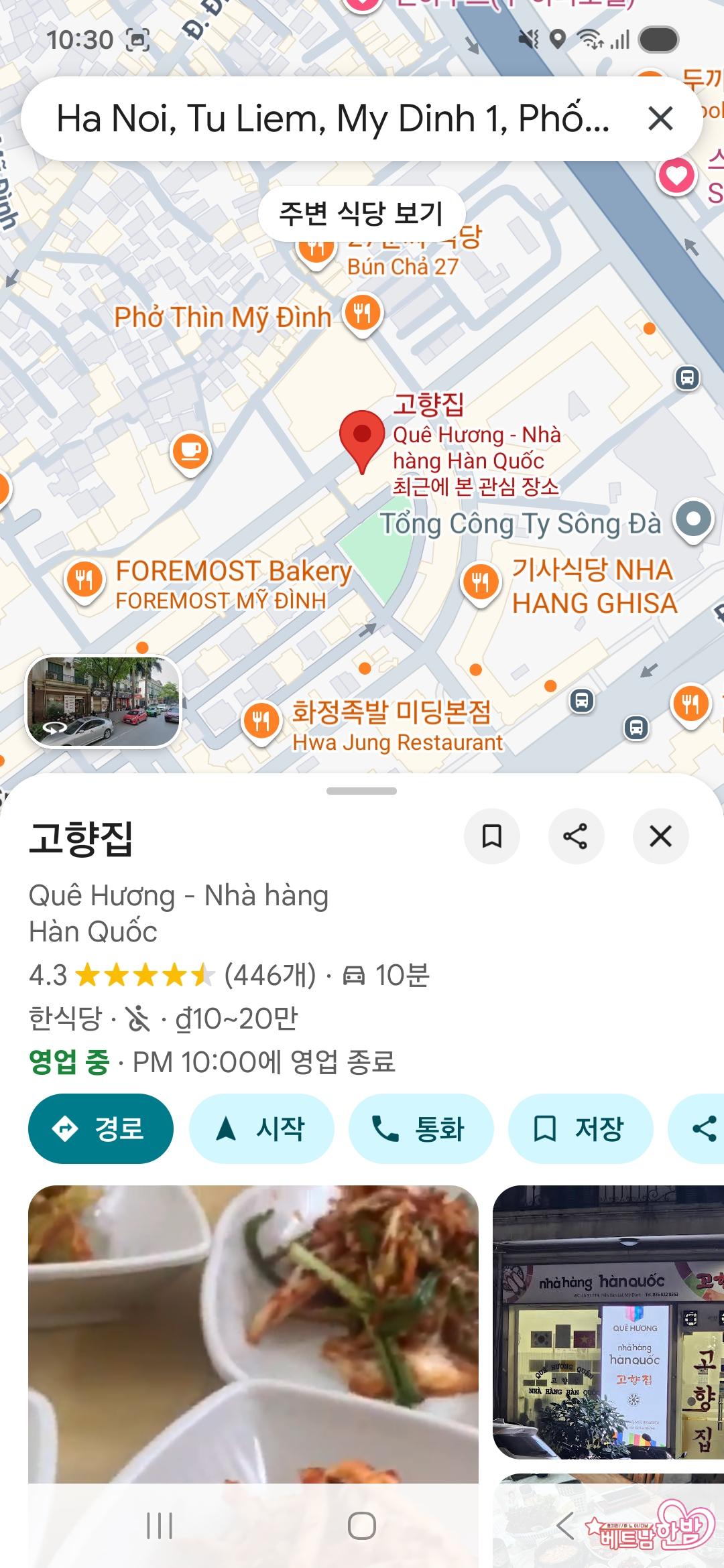Image resolution: width=724 pixels, height=1568 pixels.
Task: Clear the search box with the X
Action: pyautogui.click(x=660, y=119)
